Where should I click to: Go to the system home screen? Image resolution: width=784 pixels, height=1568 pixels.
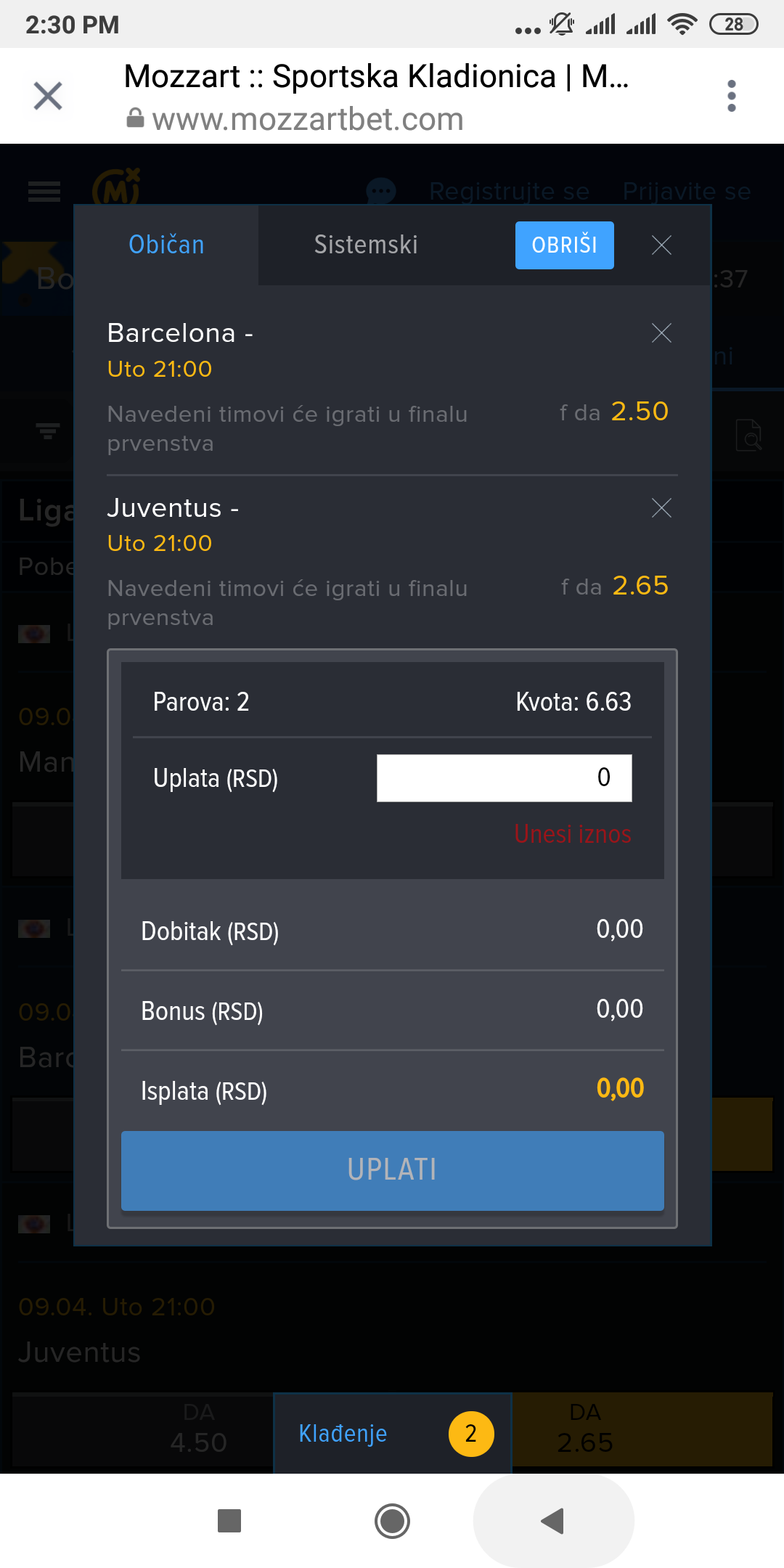[x=392, y=1521]
